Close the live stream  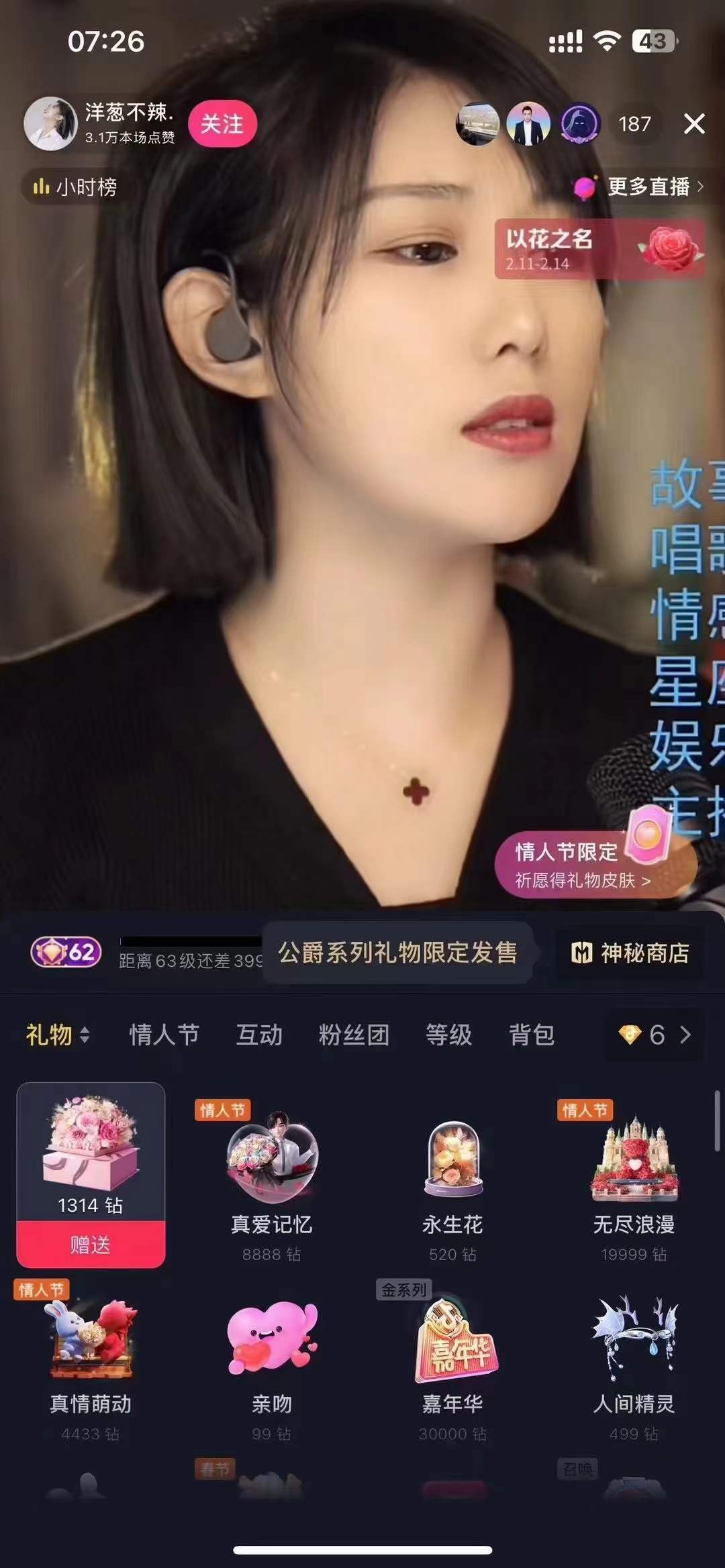693,123
